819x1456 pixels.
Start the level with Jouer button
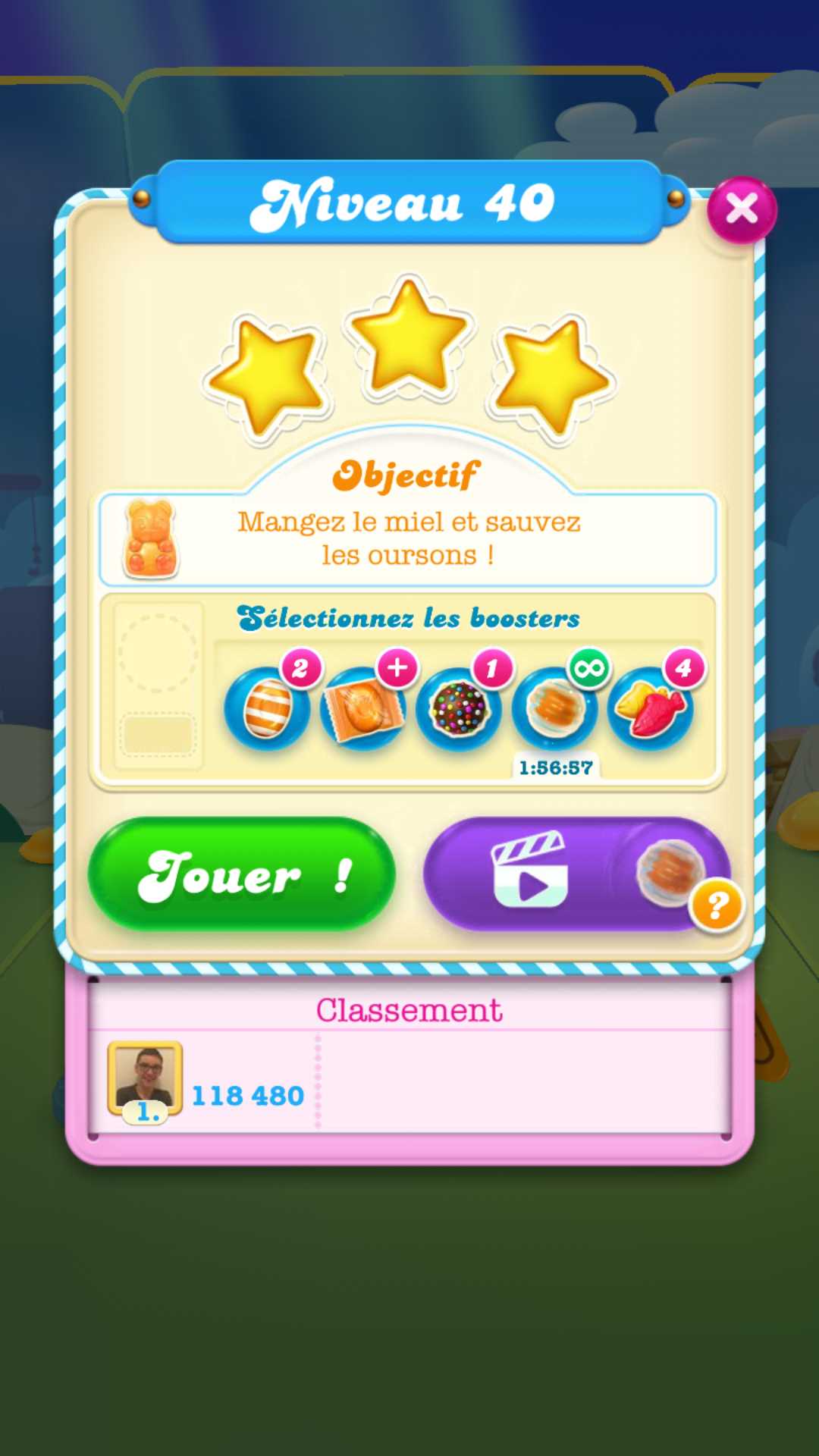point(241,874)
